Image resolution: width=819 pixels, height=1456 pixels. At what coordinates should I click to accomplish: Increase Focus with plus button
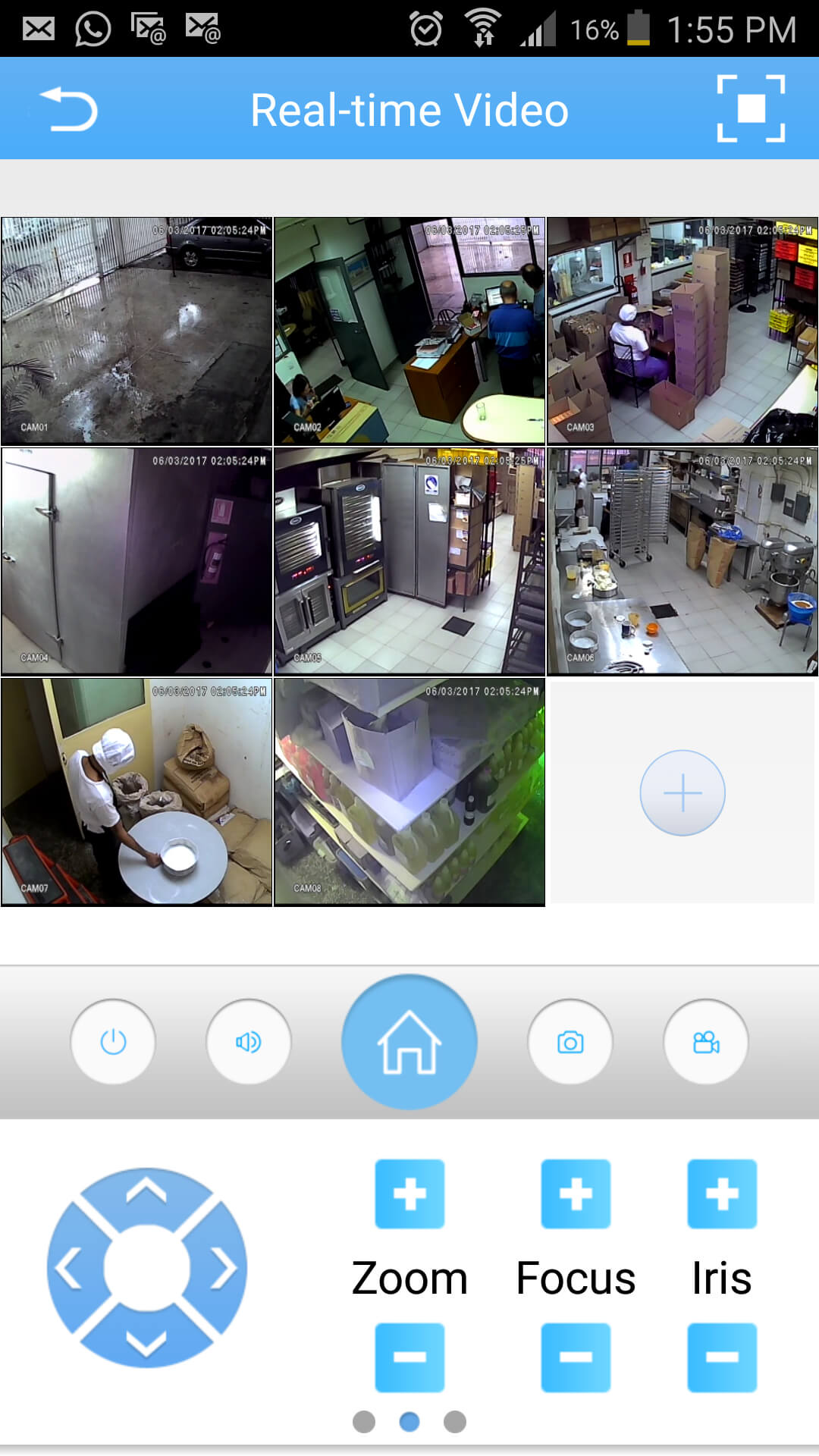(576, 1194)
